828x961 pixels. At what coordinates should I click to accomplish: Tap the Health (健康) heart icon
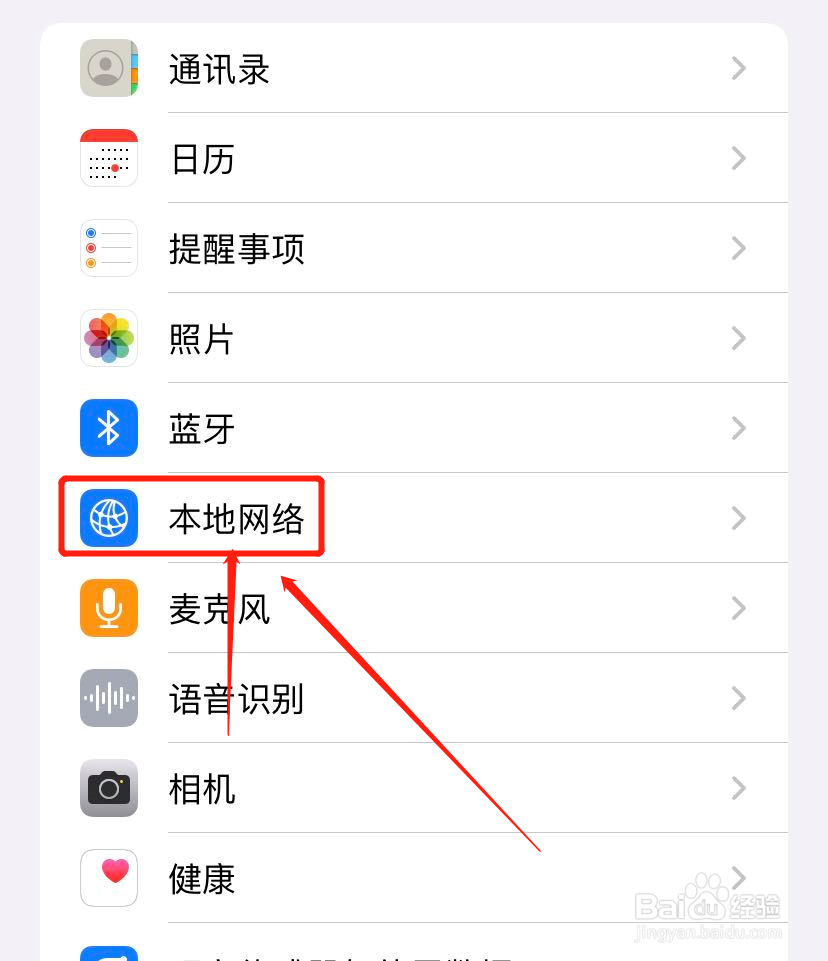108,878
